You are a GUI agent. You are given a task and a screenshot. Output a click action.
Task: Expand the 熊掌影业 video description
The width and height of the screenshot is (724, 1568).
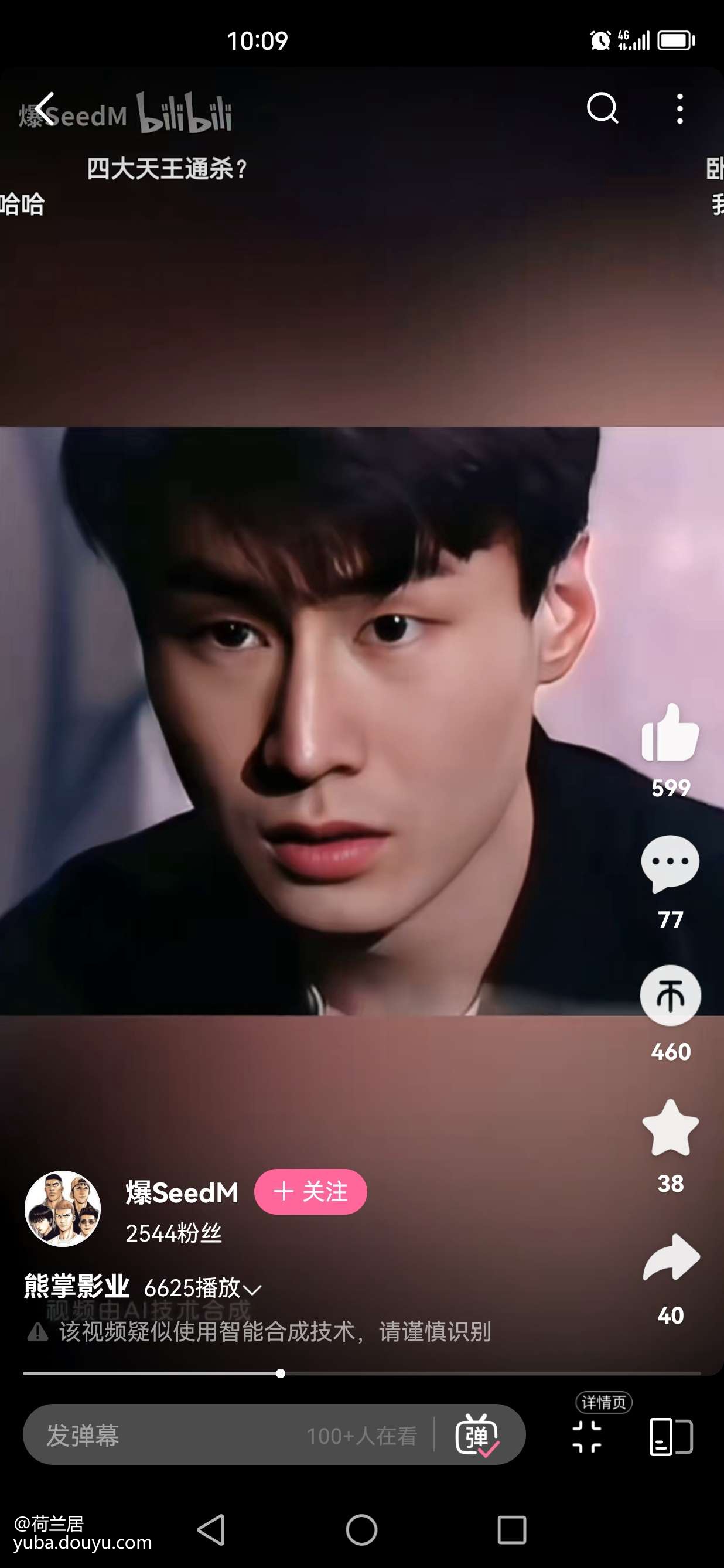(252, 1289)
